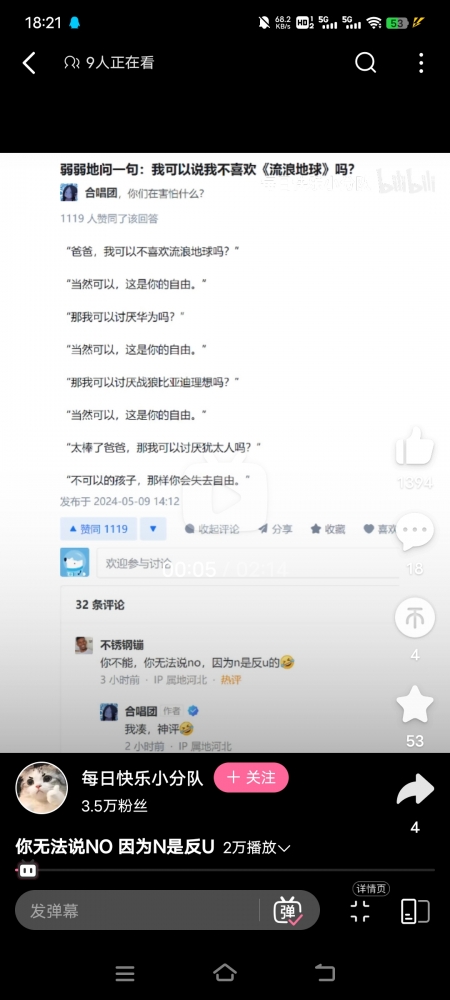Tap the 发弹幕 danmaku input field
Screen dimensions: 450x1000
(x=137, y=911)
